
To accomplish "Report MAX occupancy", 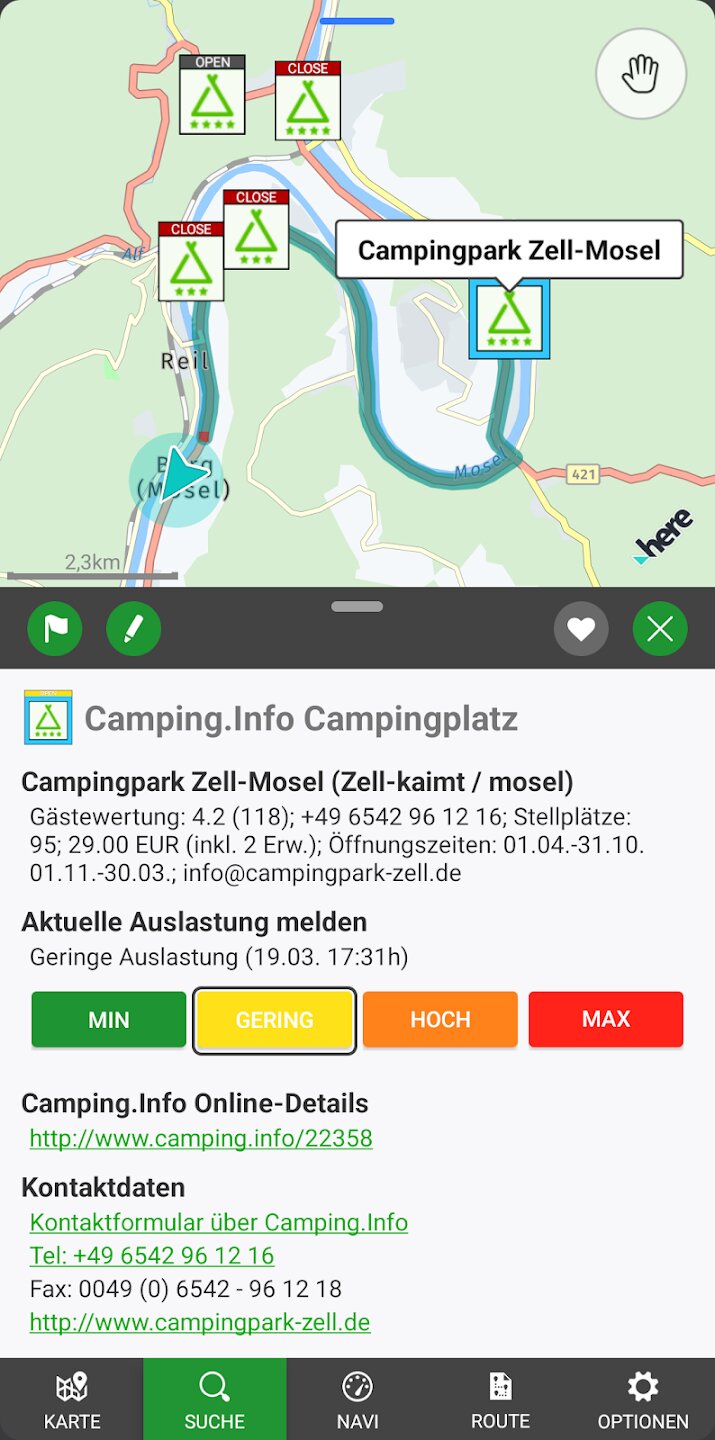I will (606, 1019).
